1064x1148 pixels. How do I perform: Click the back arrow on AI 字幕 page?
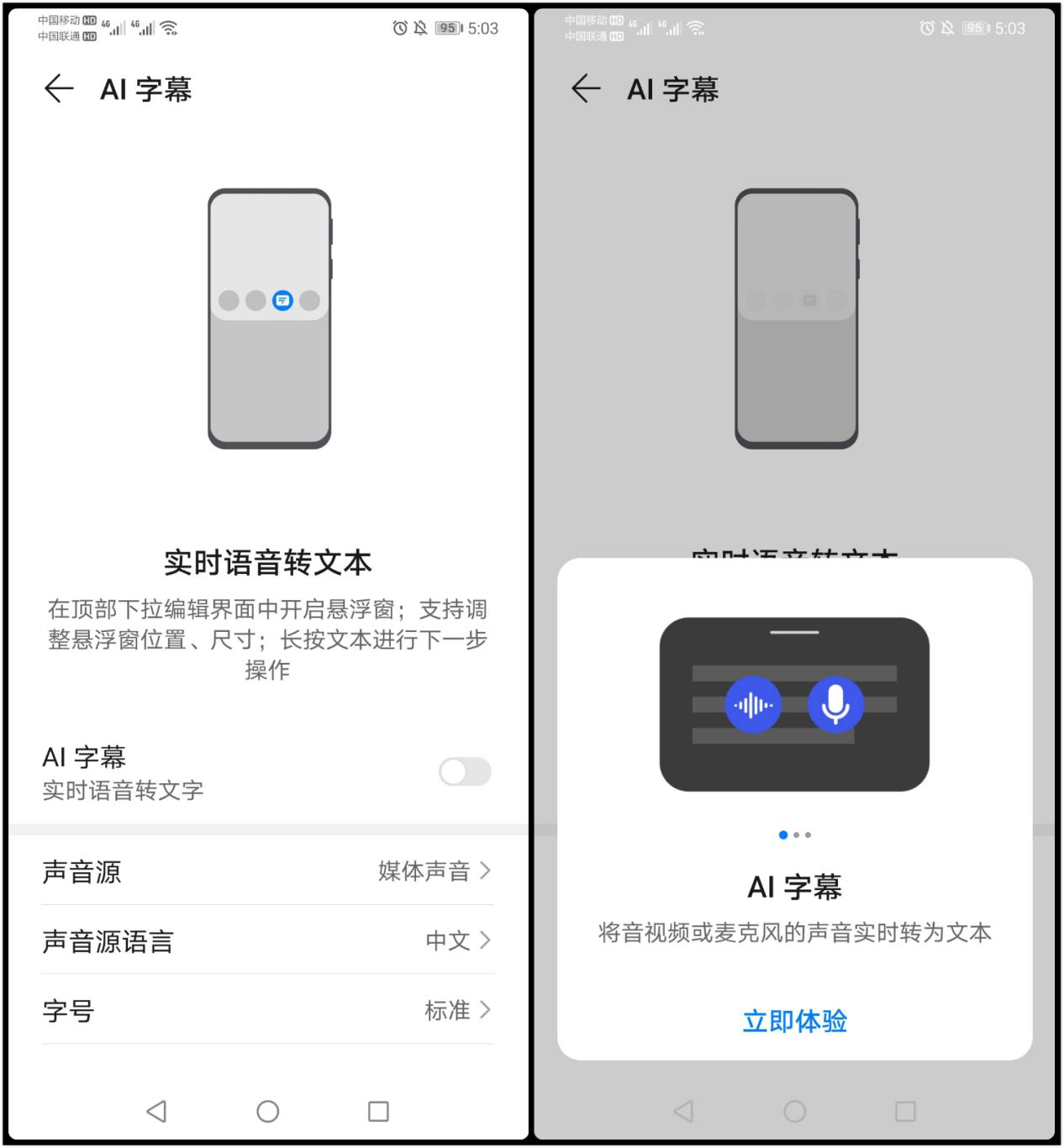[58, 87]
